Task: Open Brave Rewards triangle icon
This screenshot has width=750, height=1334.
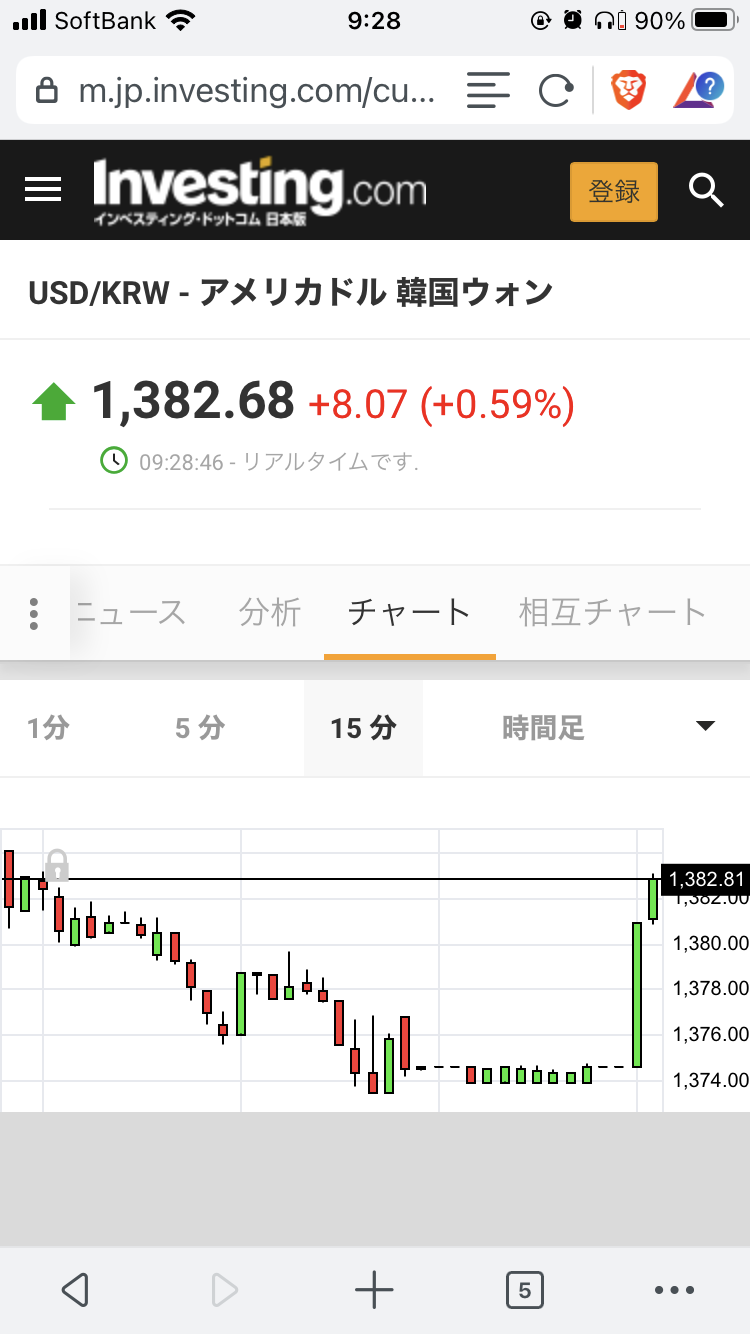Action: click(x=699, y=90)
